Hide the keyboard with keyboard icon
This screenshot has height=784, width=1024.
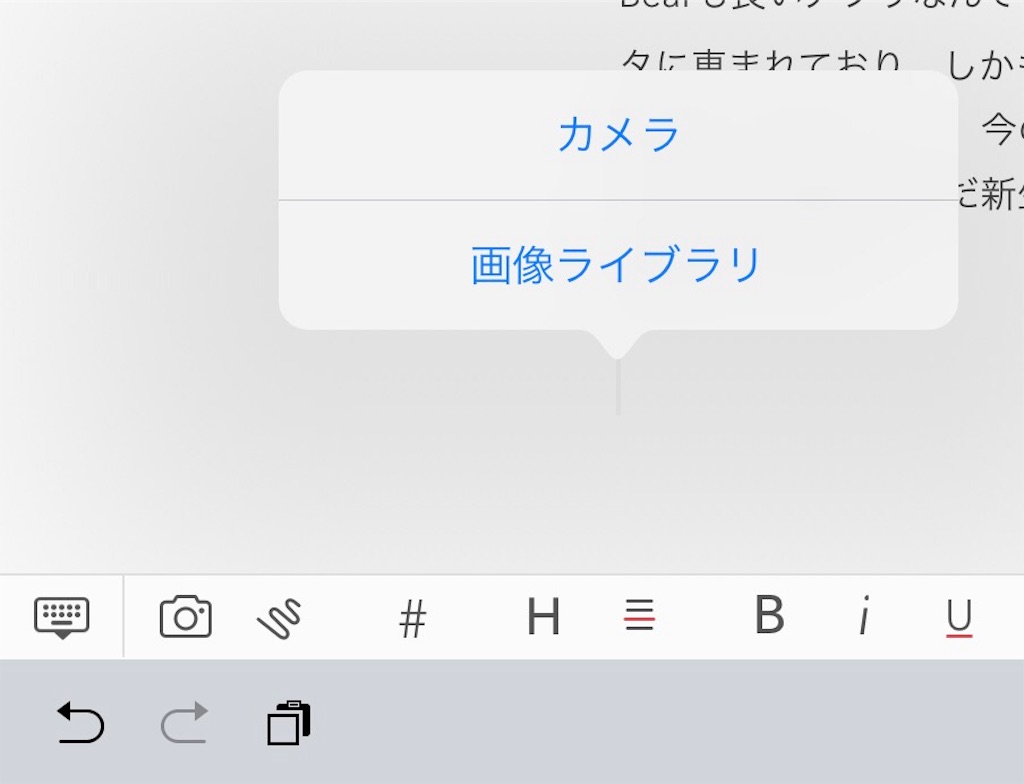[62, 617]
